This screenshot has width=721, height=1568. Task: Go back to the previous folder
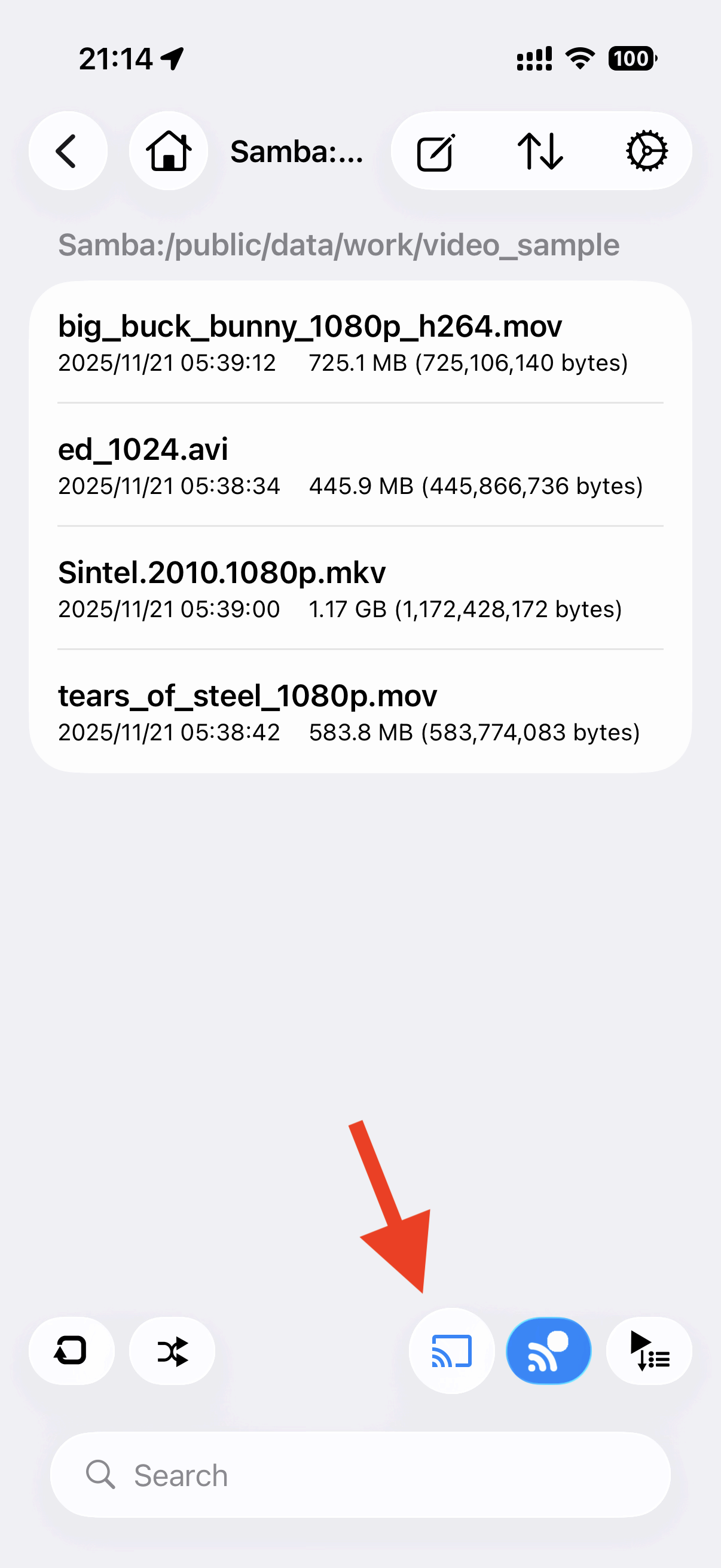(68, 151)
